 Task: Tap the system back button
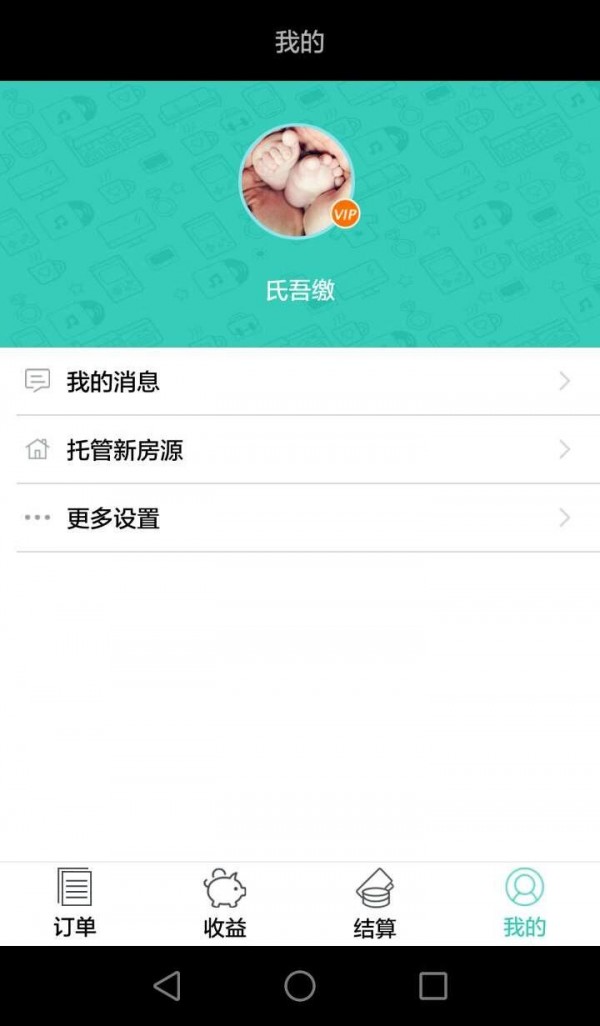point(167,985)
